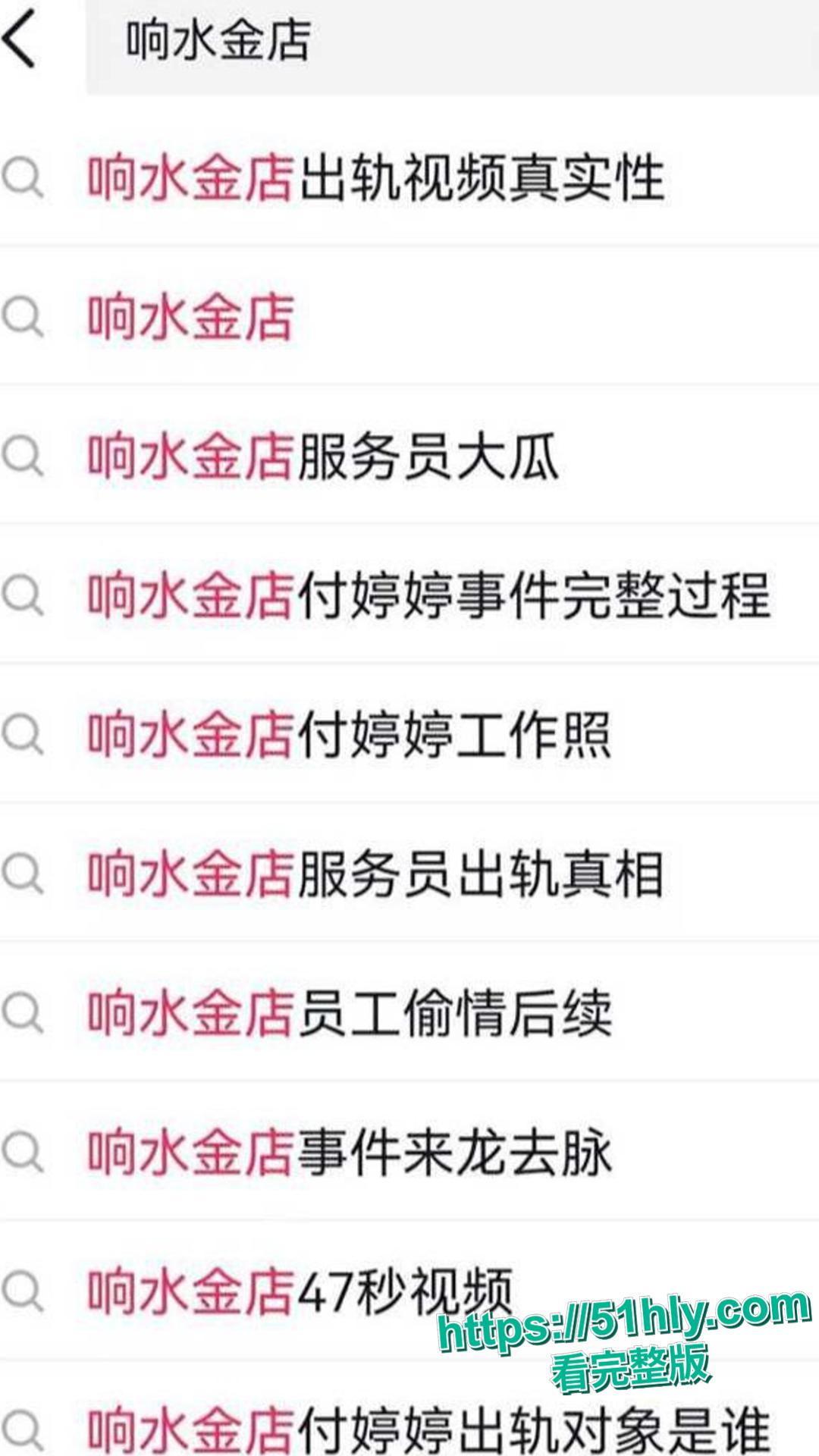Select the suggestion 响水金店付婷婷工作照
Image resolution: width=819 pixels, height=1456 pixels.
pyautogui.click(x=349, y=734)
